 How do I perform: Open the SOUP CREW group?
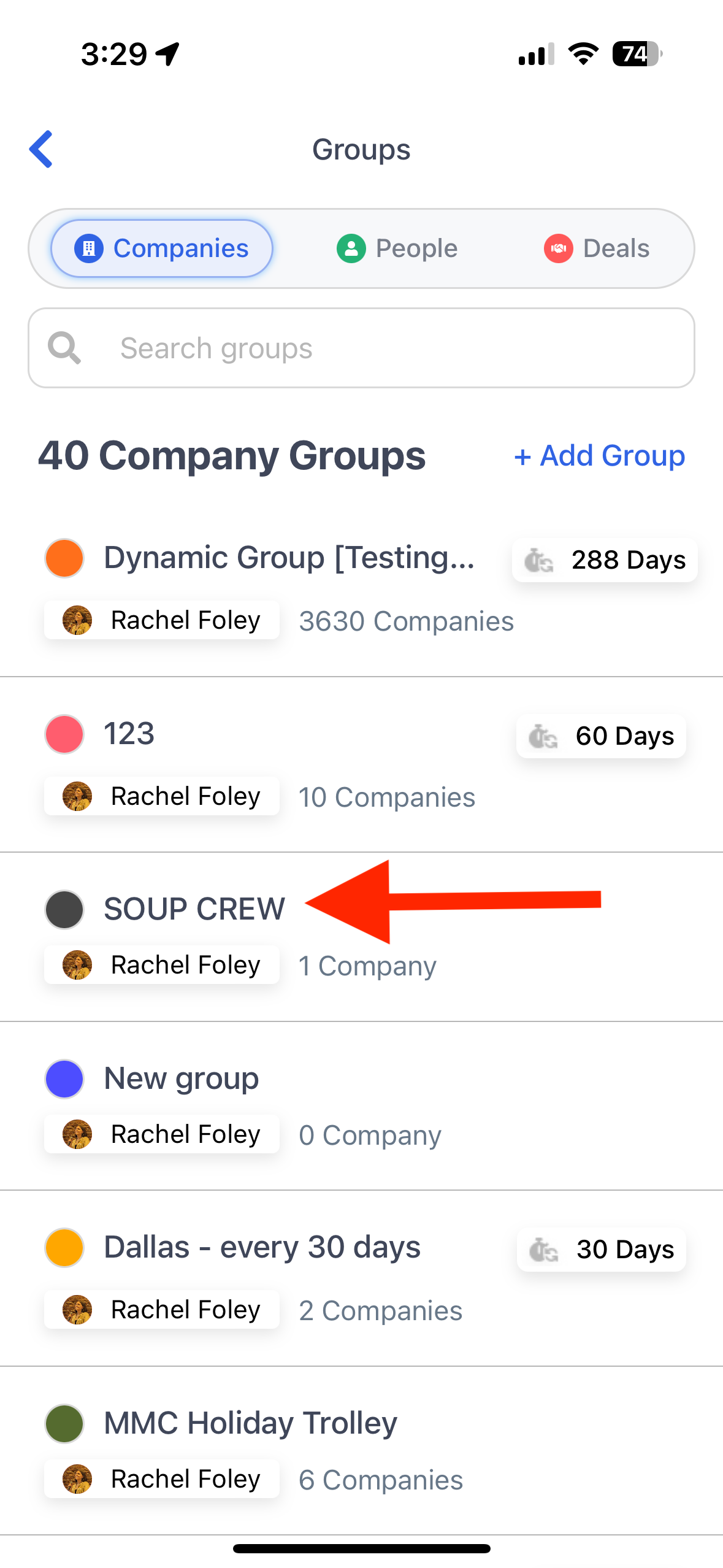(361, 937)
